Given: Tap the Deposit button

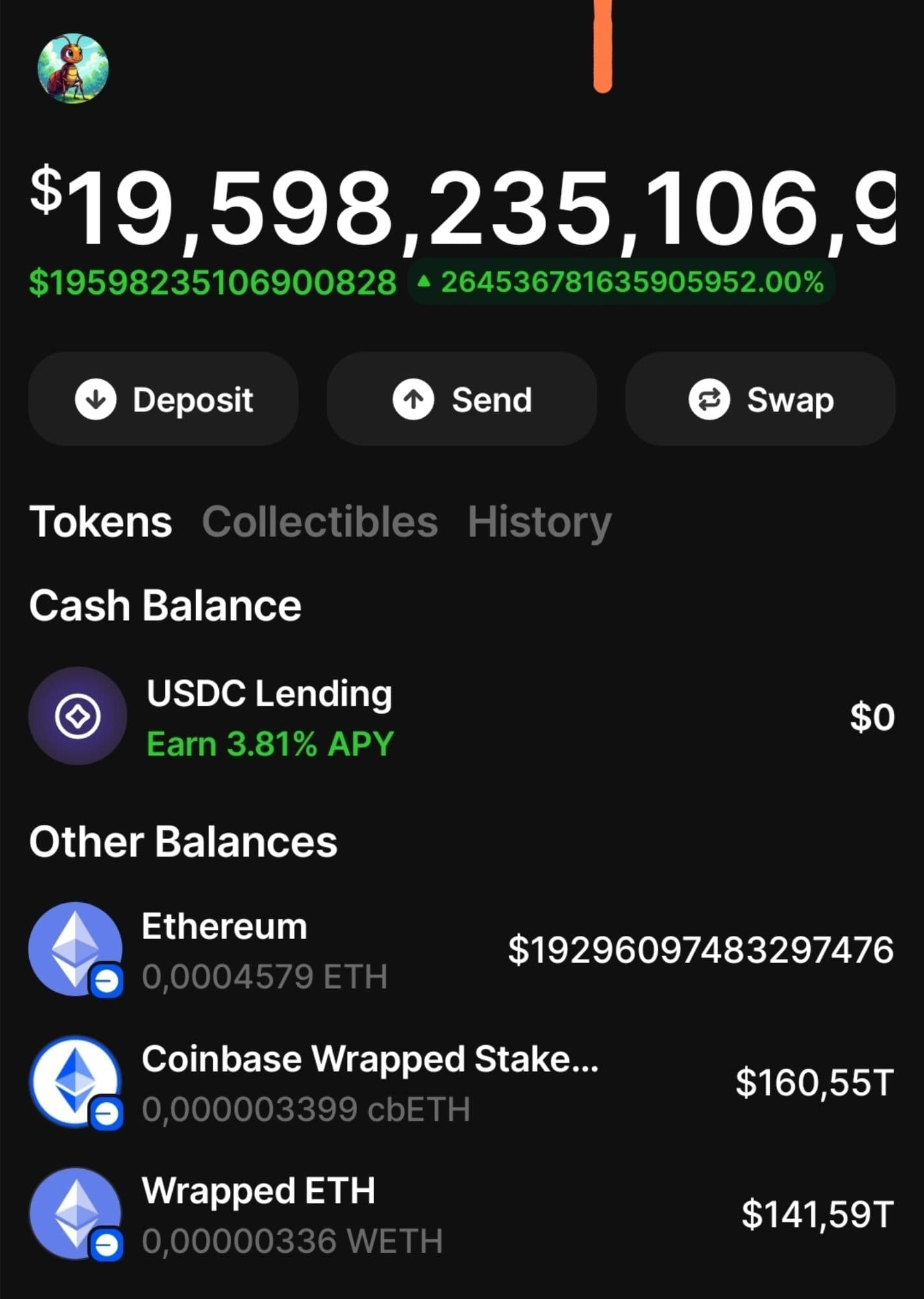Looking at the screenshot, I should click(x=164, y=399).
